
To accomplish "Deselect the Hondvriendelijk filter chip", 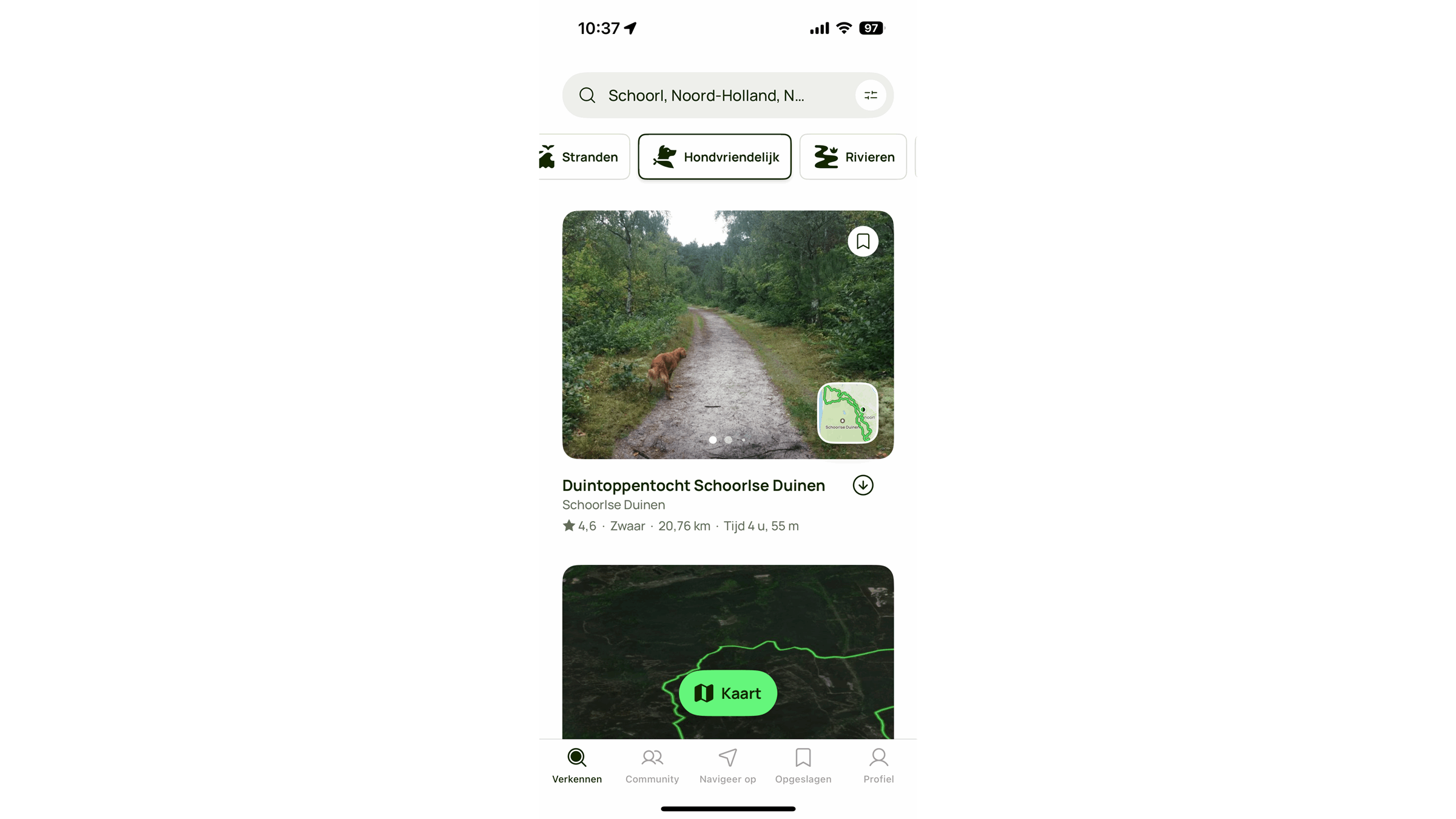I will (x=715, y=157).
